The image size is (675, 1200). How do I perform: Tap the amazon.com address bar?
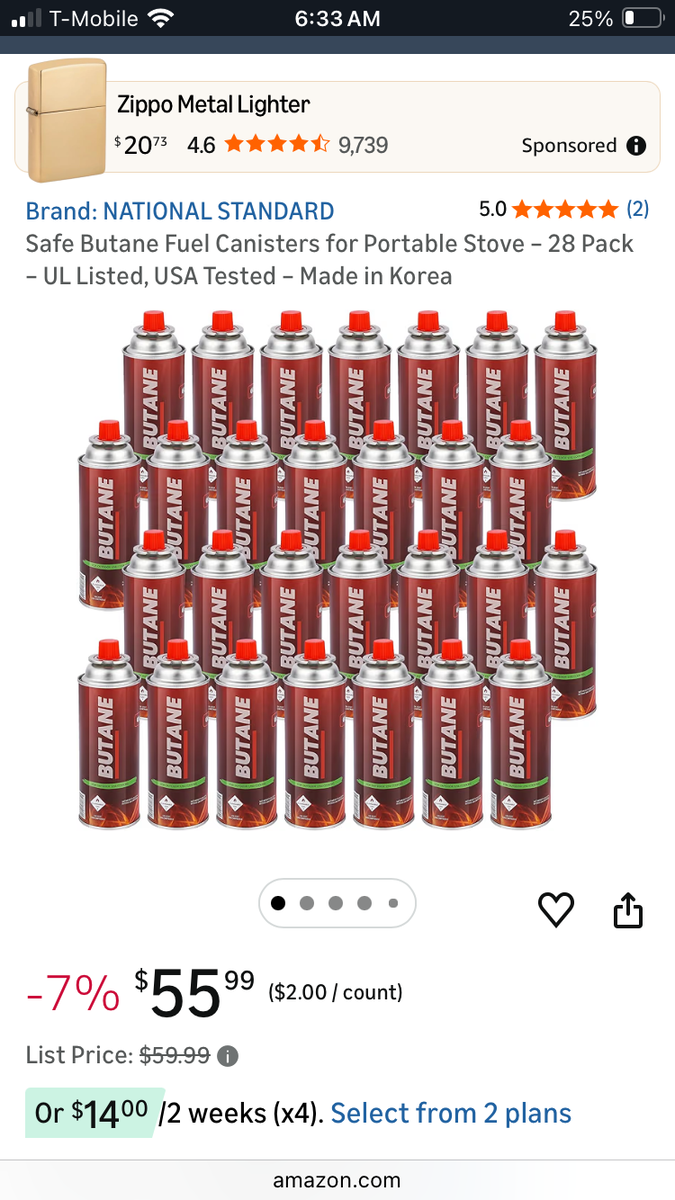337,1180
